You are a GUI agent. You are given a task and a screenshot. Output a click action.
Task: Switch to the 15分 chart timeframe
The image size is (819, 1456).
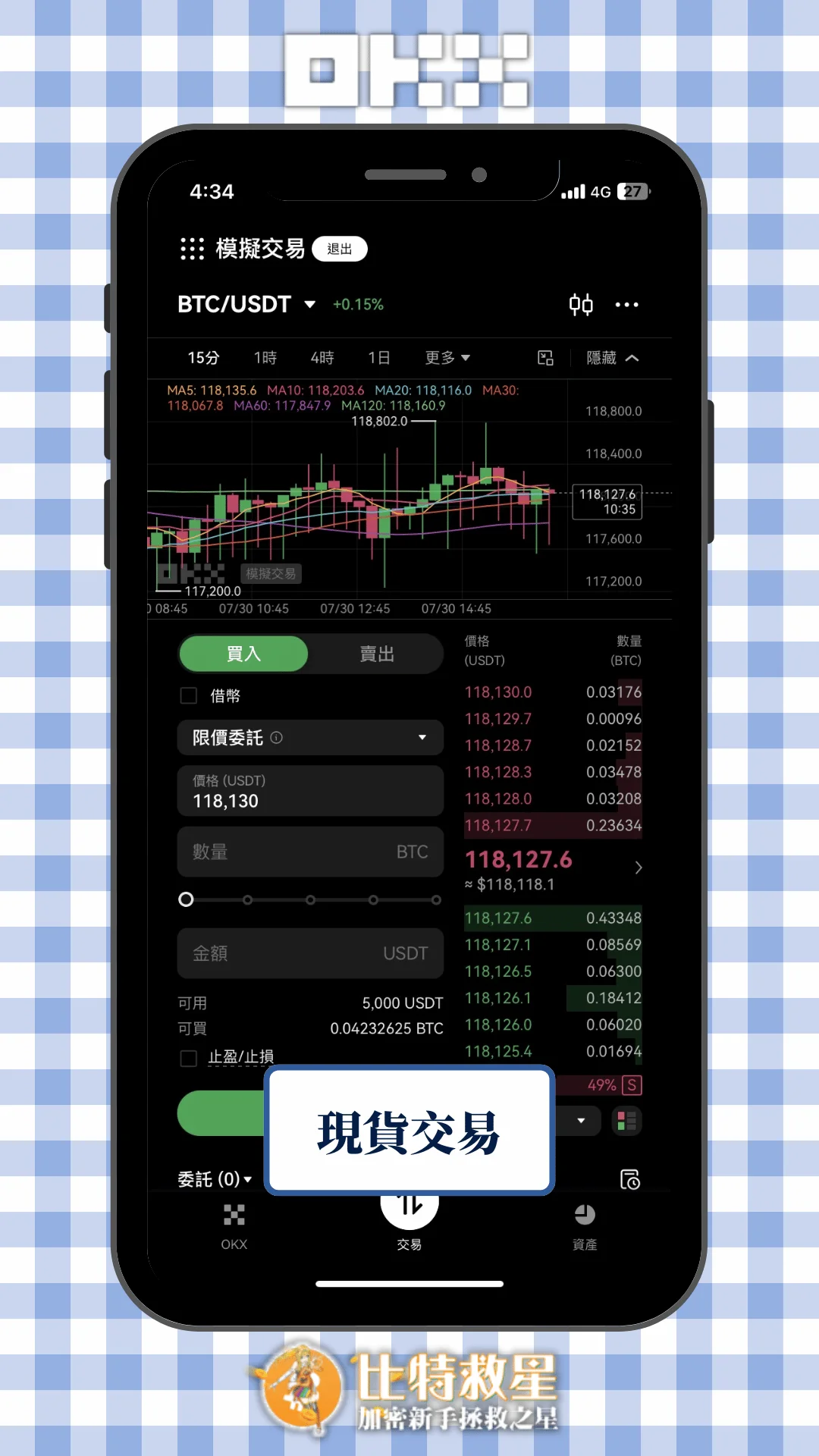point(202,357)
